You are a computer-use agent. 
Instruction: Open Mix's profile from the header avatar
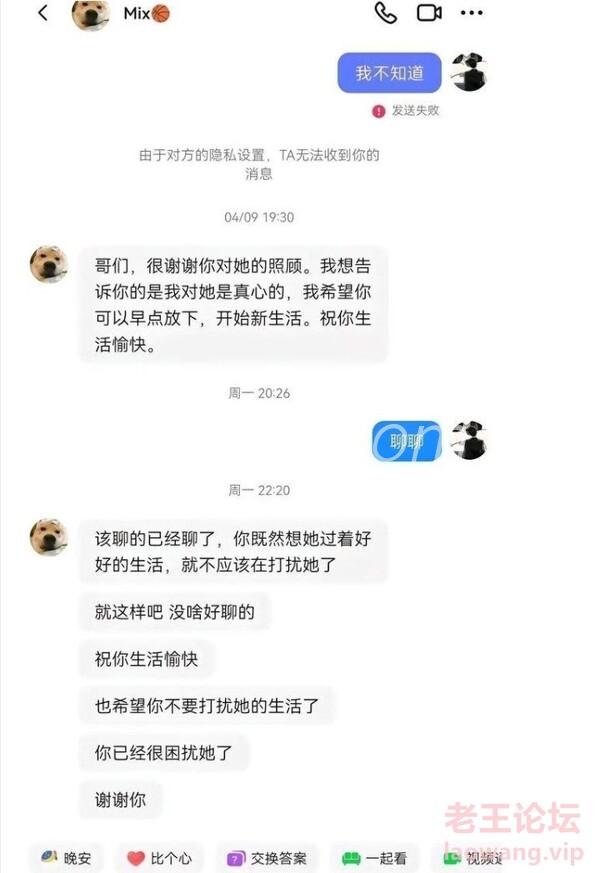tap(90, 14)
